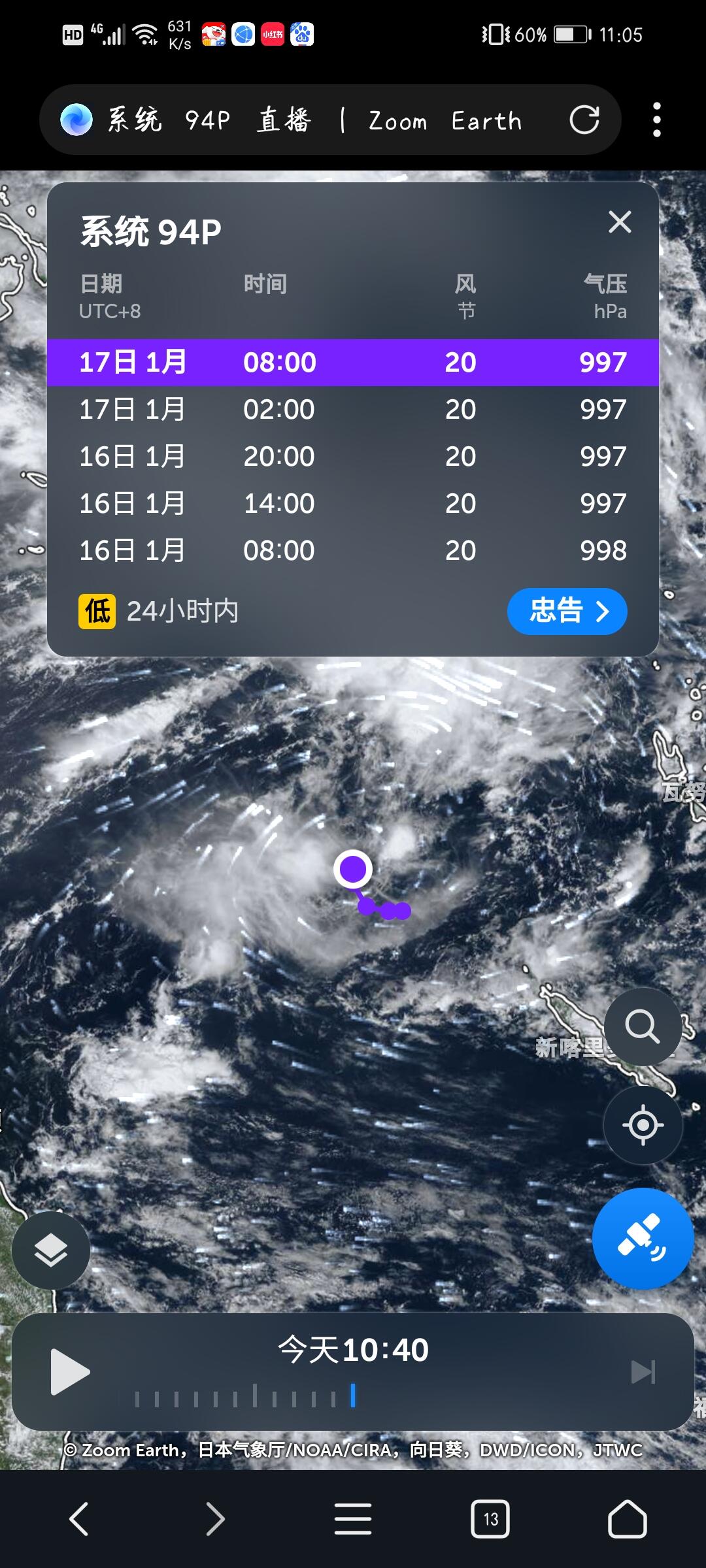Image resolution: width=706 pixels, height=1568 pixels.
Task: Tap the purple storm position marker
Action: coord(353,870)
